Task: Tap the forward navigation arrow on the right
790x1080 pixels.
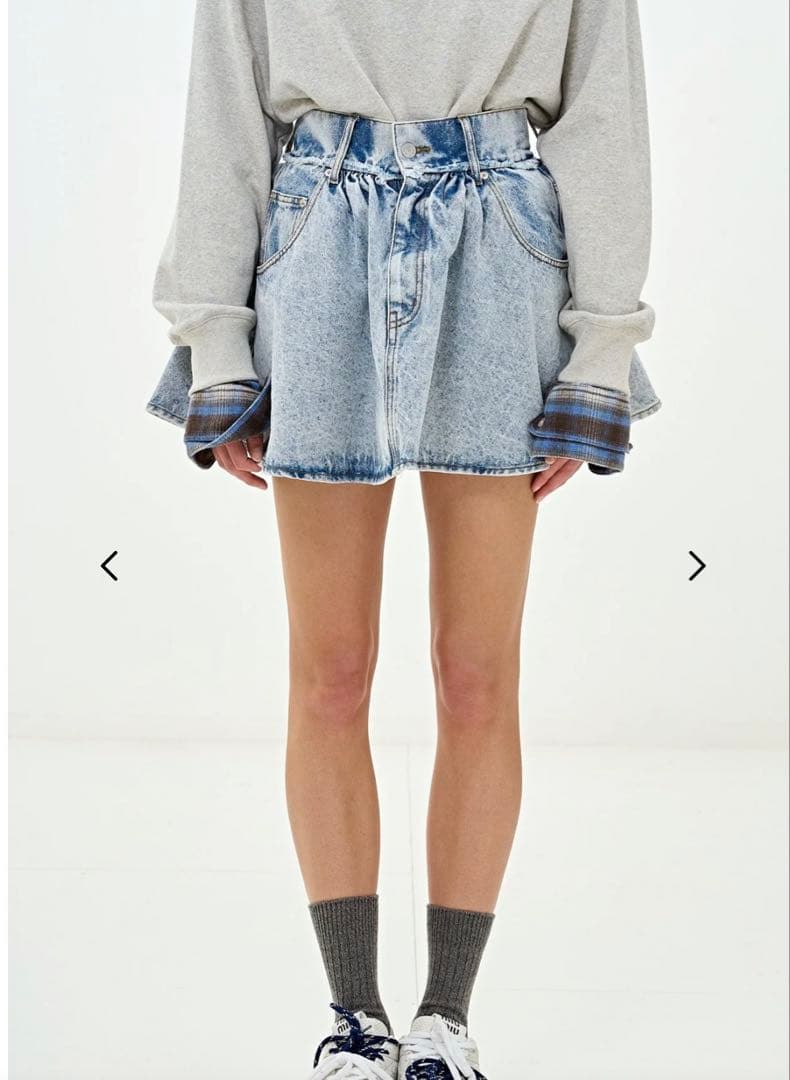Action: click(x=697, y=565)
